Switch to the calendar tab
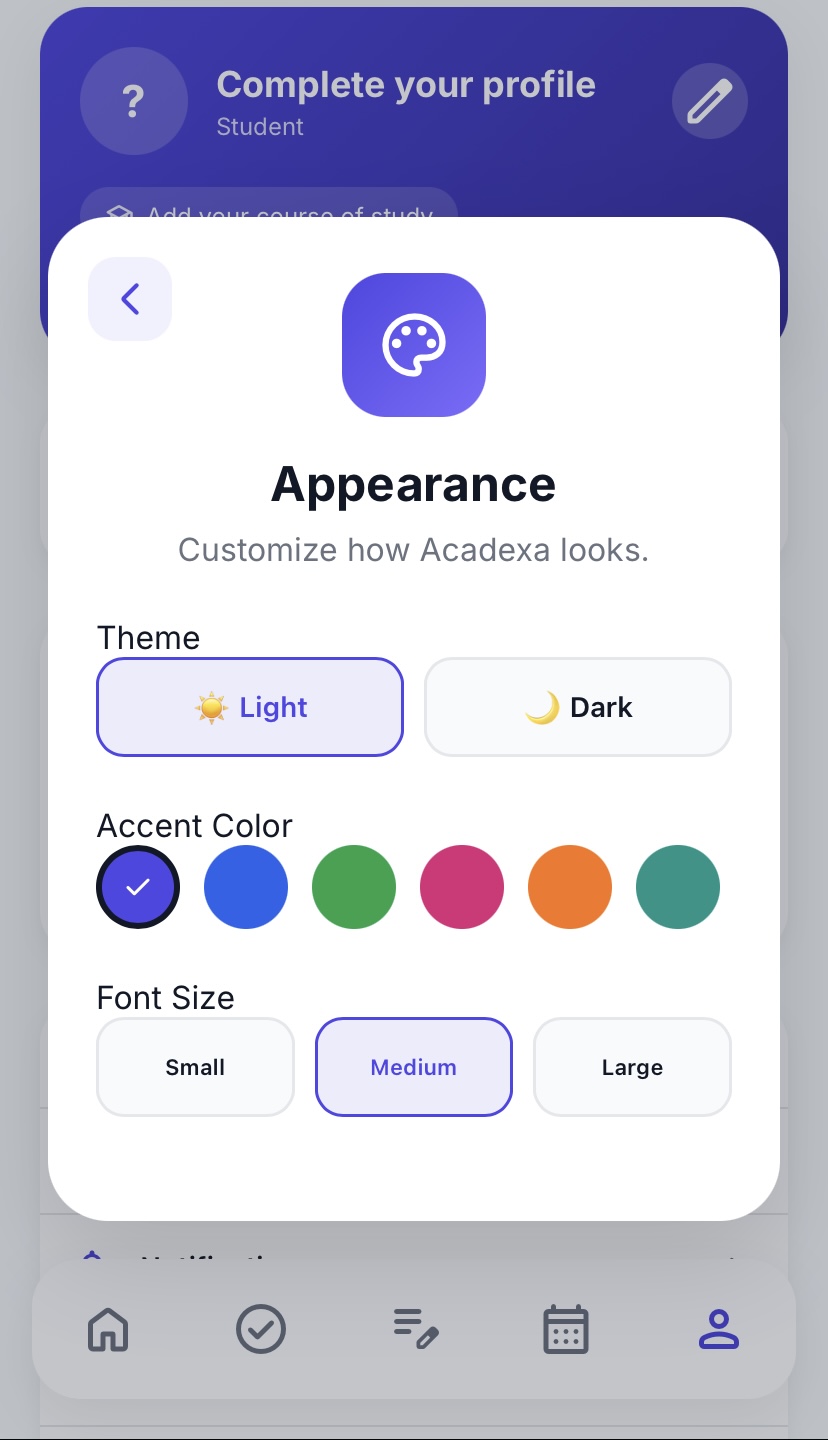This screenshot has width=828, height=1440. click(566, 1330)
